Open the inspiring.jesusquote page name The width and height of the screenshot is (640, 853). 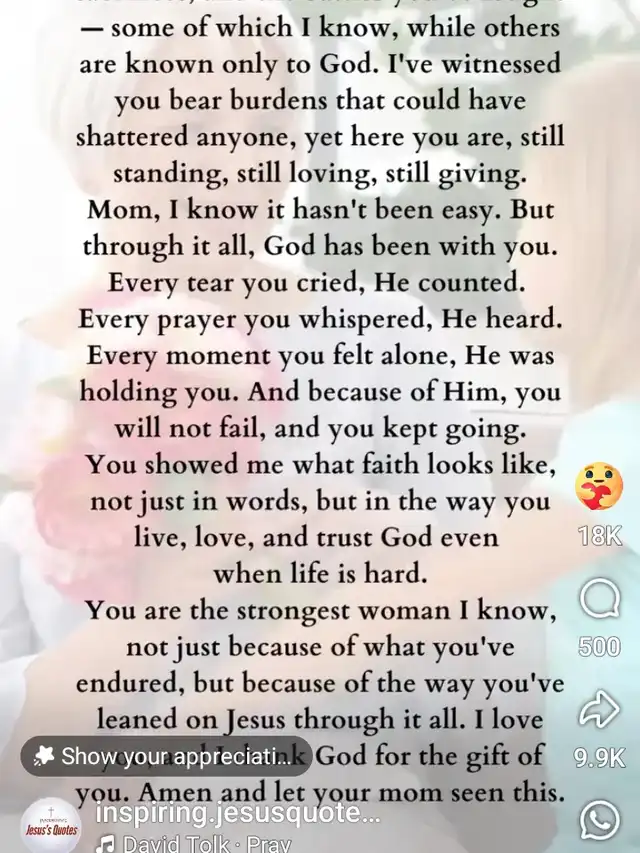[x=238, y=813]
